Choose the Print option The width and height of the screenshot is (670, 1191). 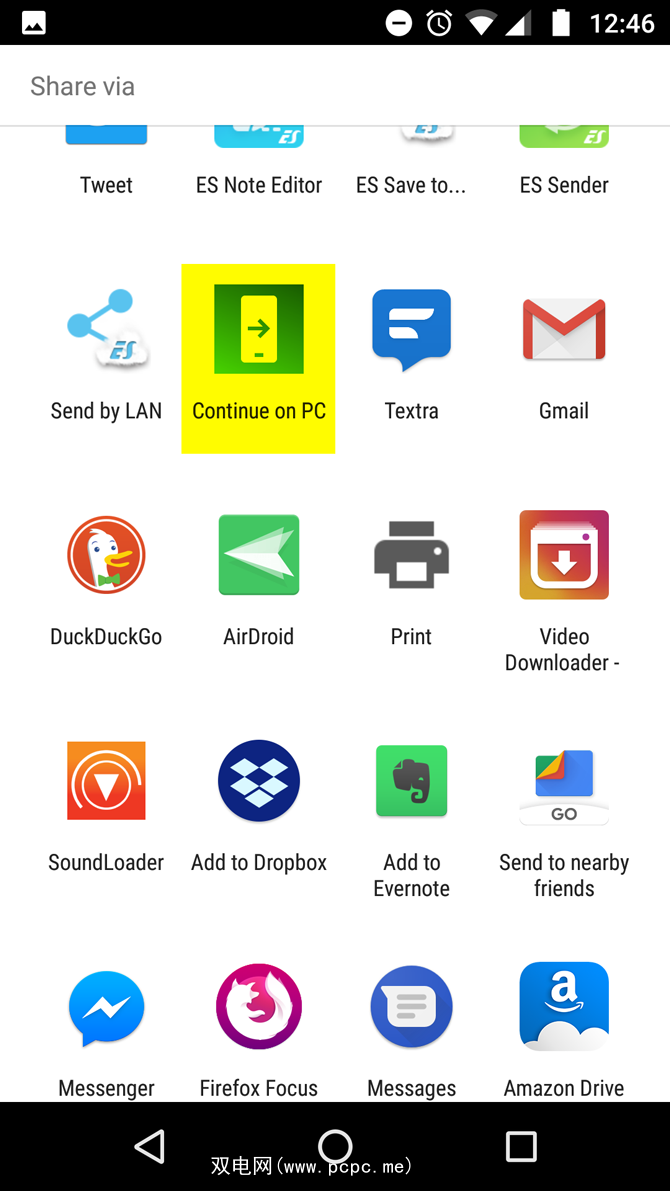pos(411,580)
